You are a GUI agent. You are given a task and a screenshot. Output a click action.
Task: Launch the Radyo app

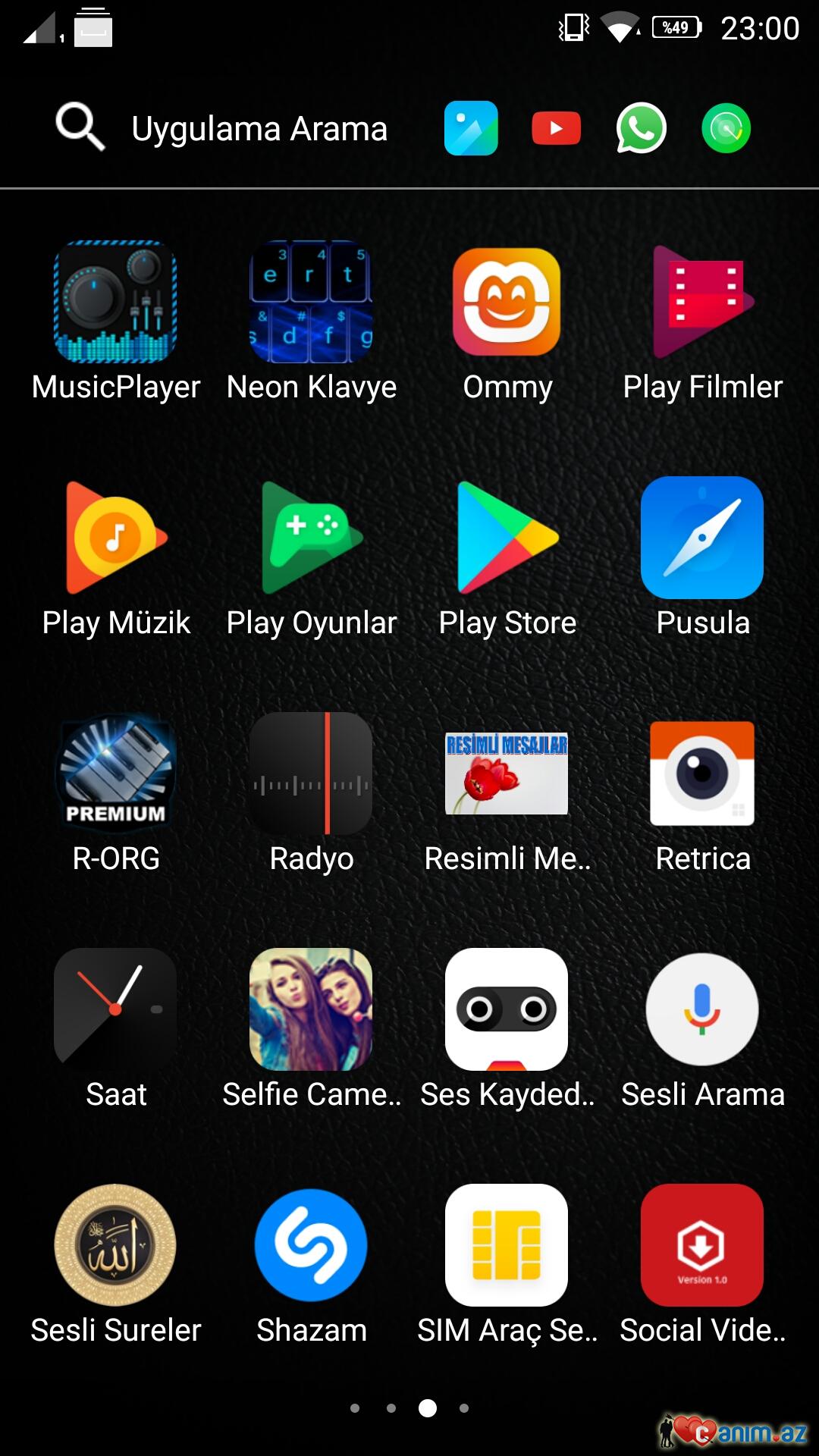click(x=311, y=773)
